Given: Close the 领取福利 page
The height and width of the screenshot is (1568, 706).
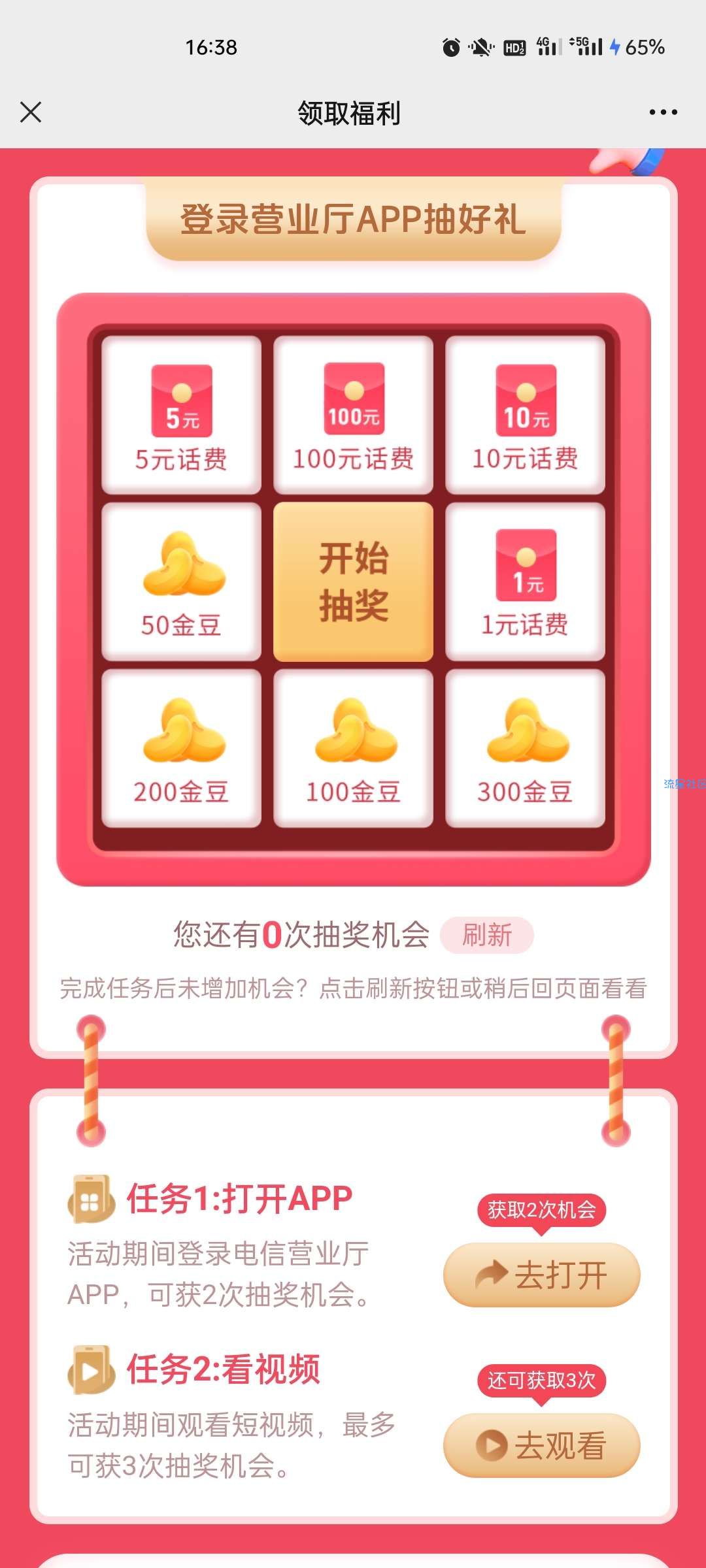Looking at the screenshot, I should pyautogui.click(x=31, y=112).
